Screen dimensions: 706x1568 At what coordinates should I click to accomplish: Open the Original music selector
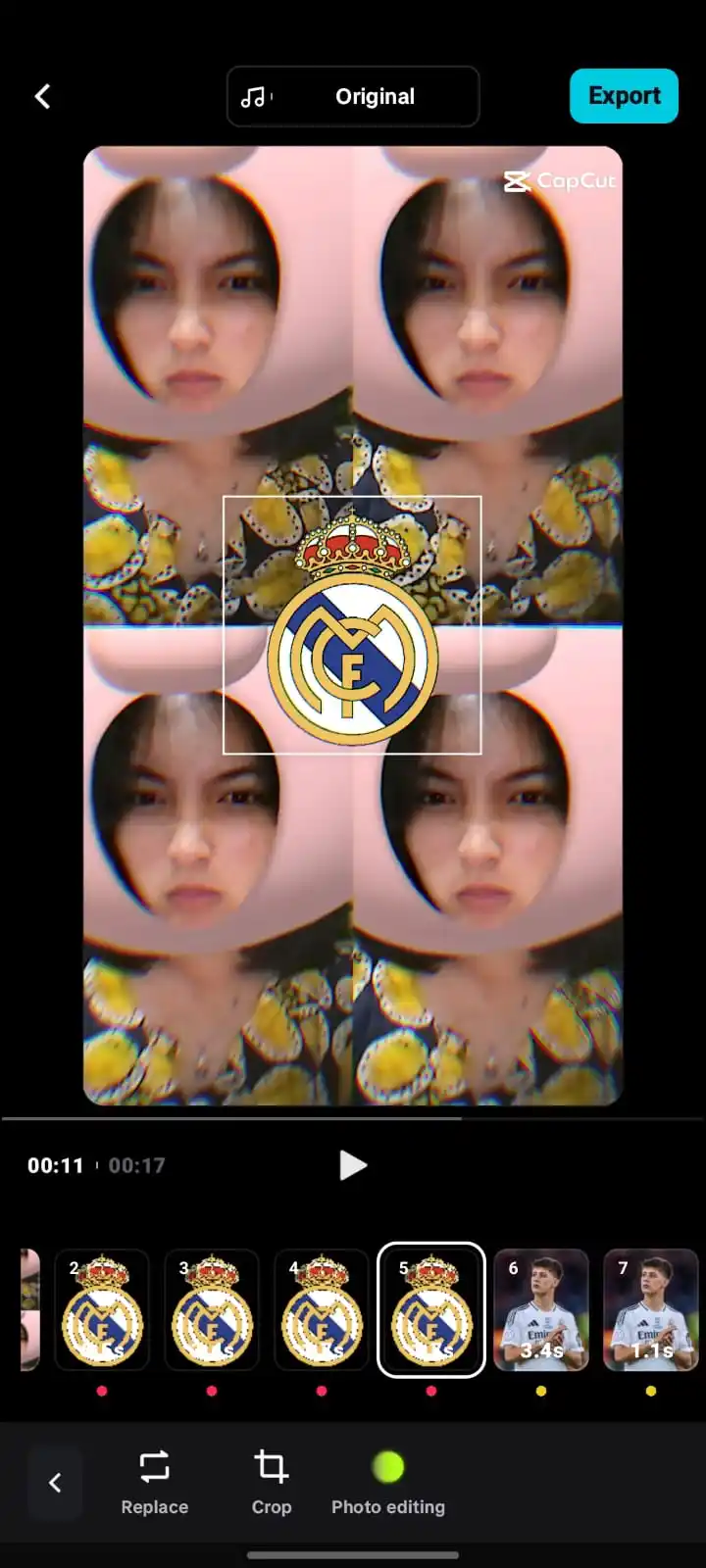pyautogui.click(x=353, y=96)
